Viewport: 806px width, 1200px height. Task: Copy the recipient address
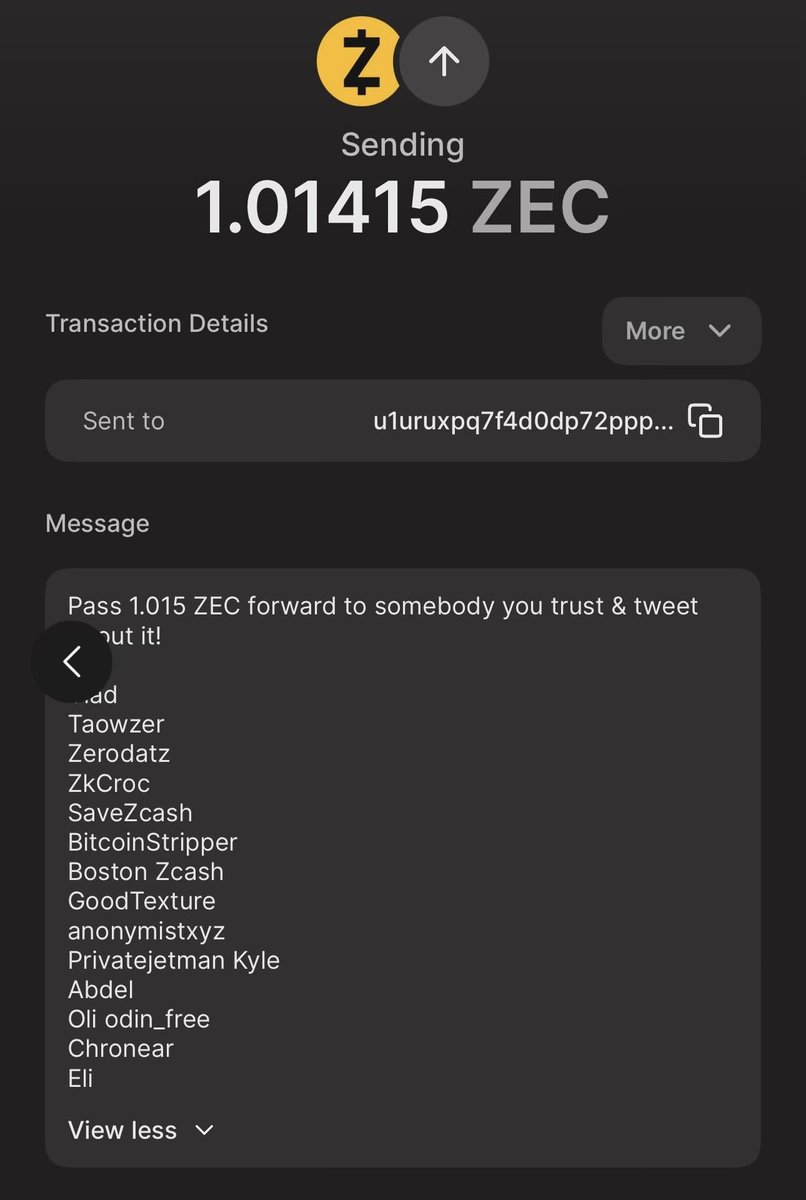(x=705, y=421)
